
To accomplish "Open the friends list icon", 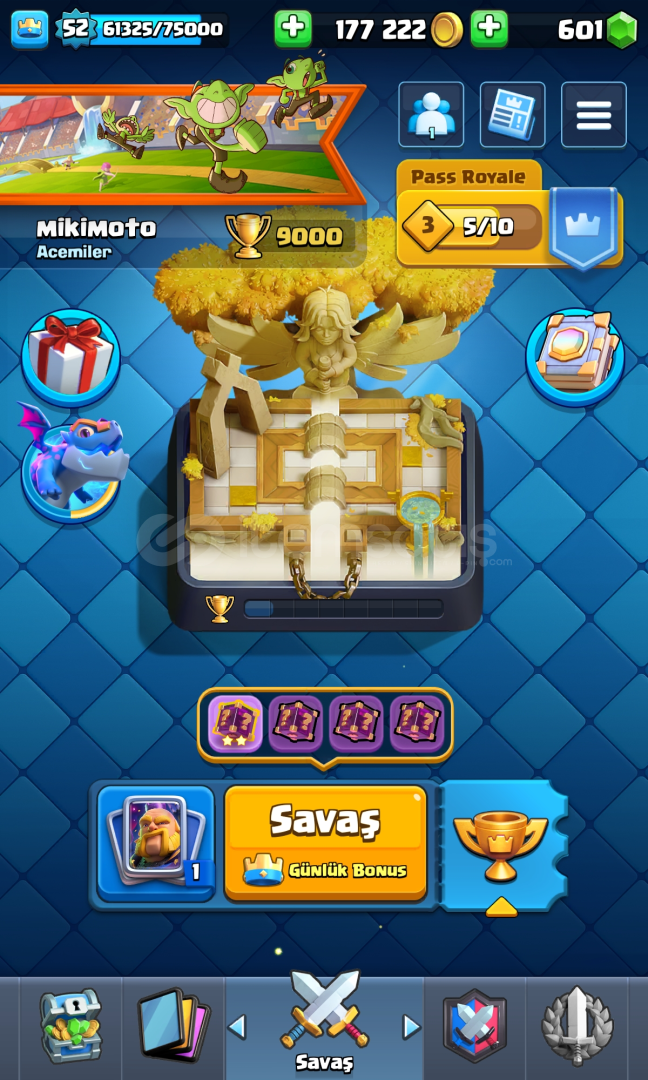I will click(431, 115).
